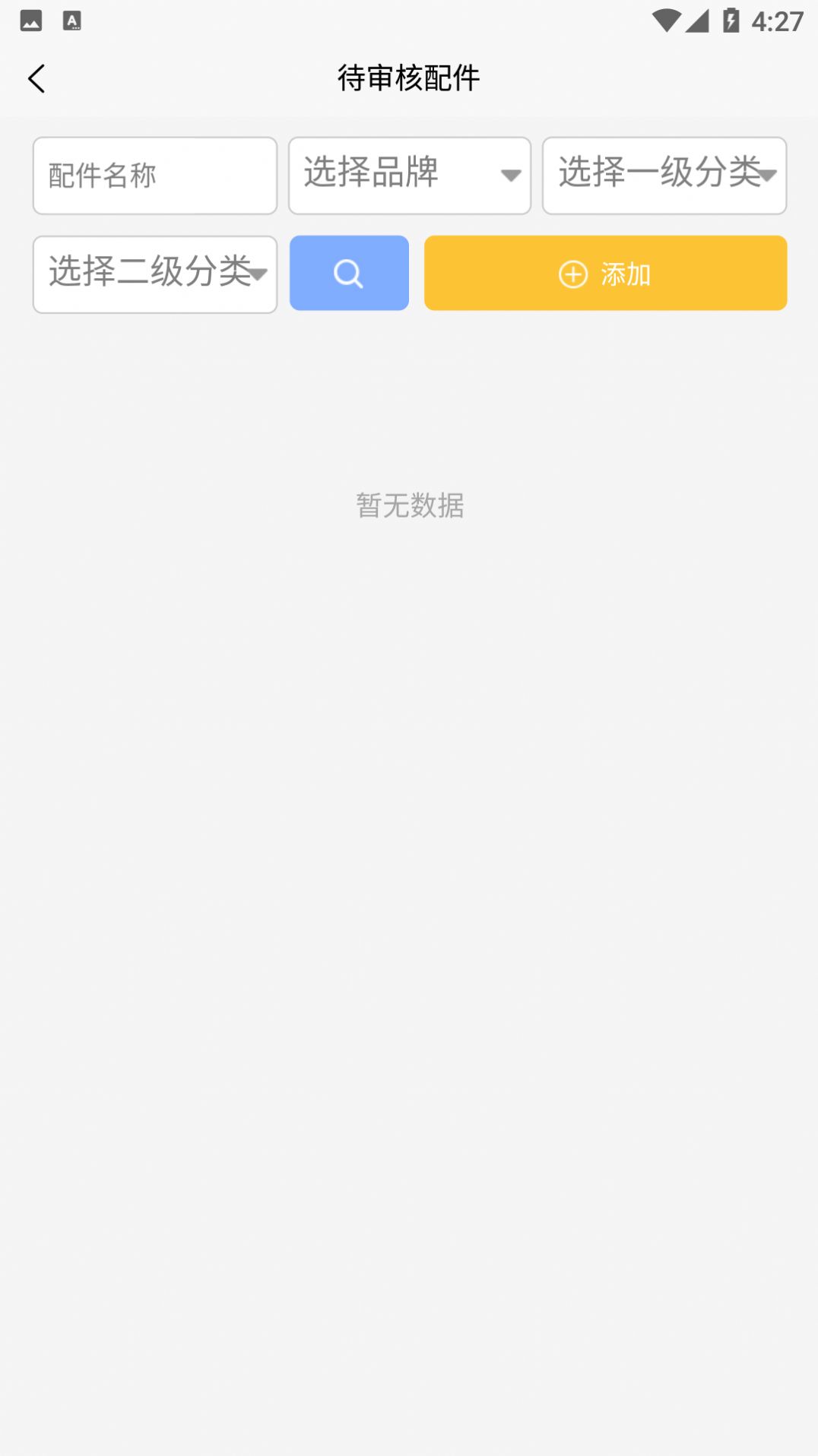This screenshot has width=818, height=1456.
Task: Expand the 选择一级分类 category dropdown
Action: (664, 176)
